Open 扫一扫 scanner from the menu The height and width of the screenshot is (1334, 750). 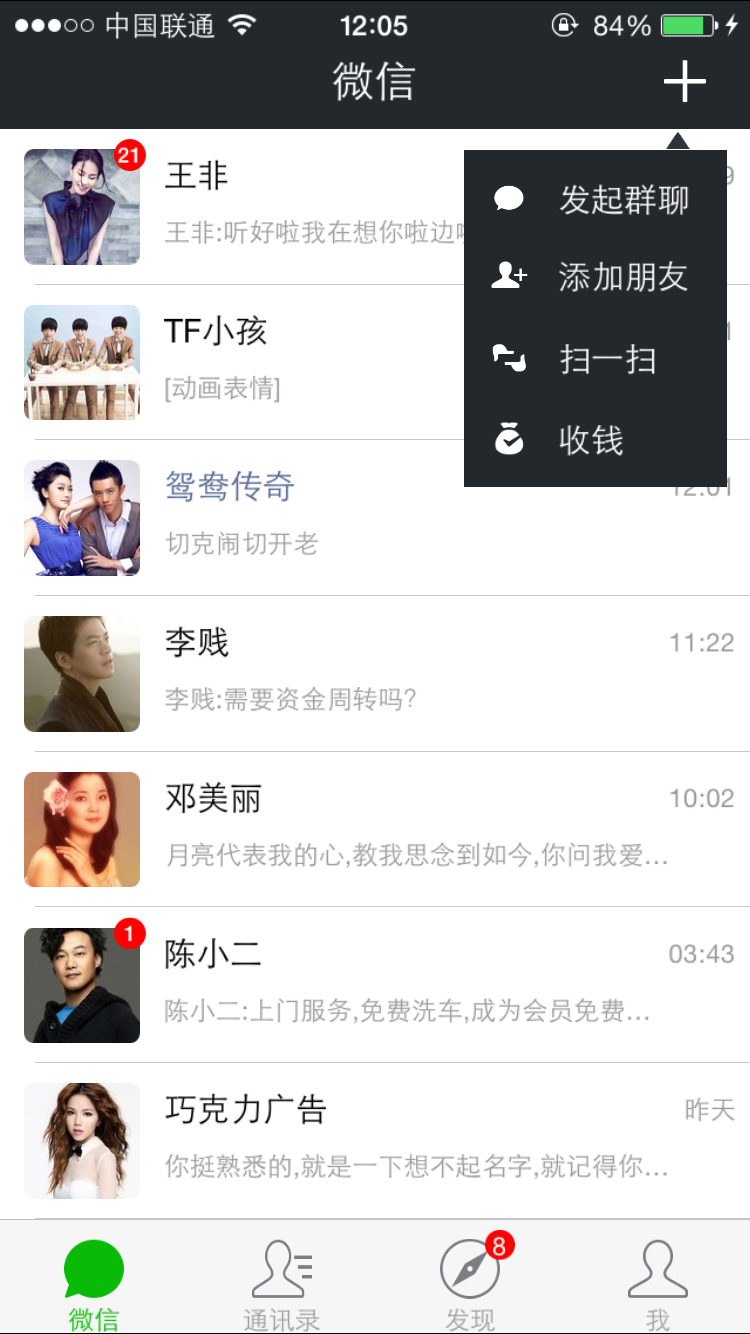tap(596, 359)
